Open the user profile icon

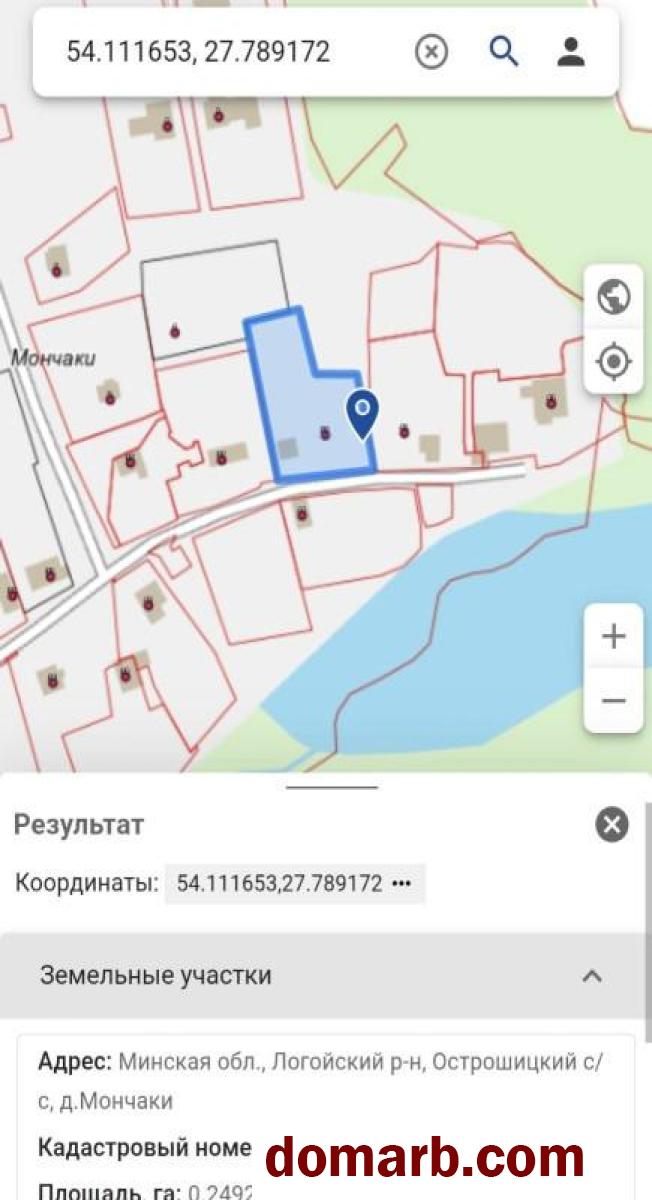570,52
